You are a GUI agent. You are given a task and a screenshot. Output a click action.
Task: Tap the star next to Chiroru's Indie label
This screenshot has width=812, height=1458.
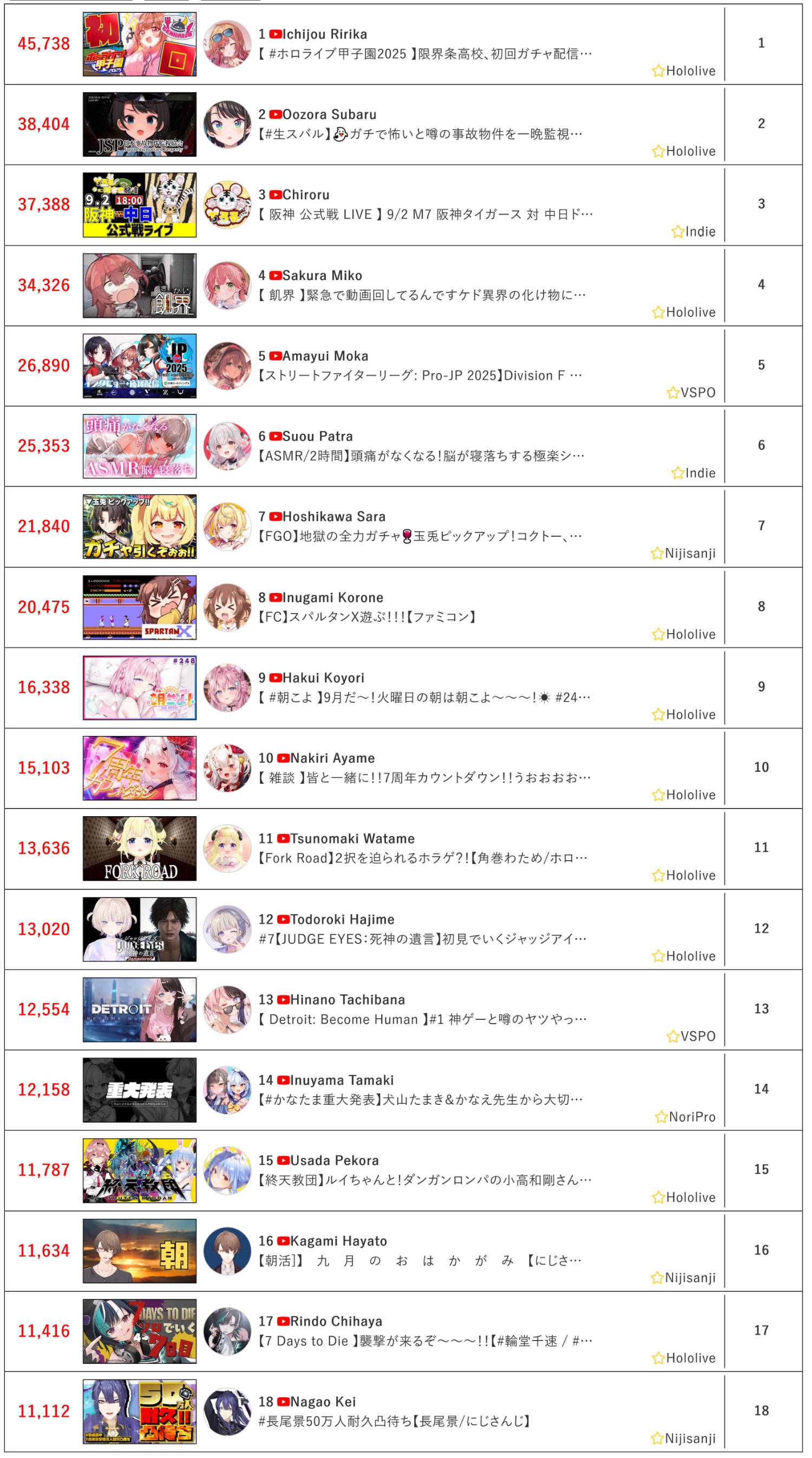tap(677, 231)
